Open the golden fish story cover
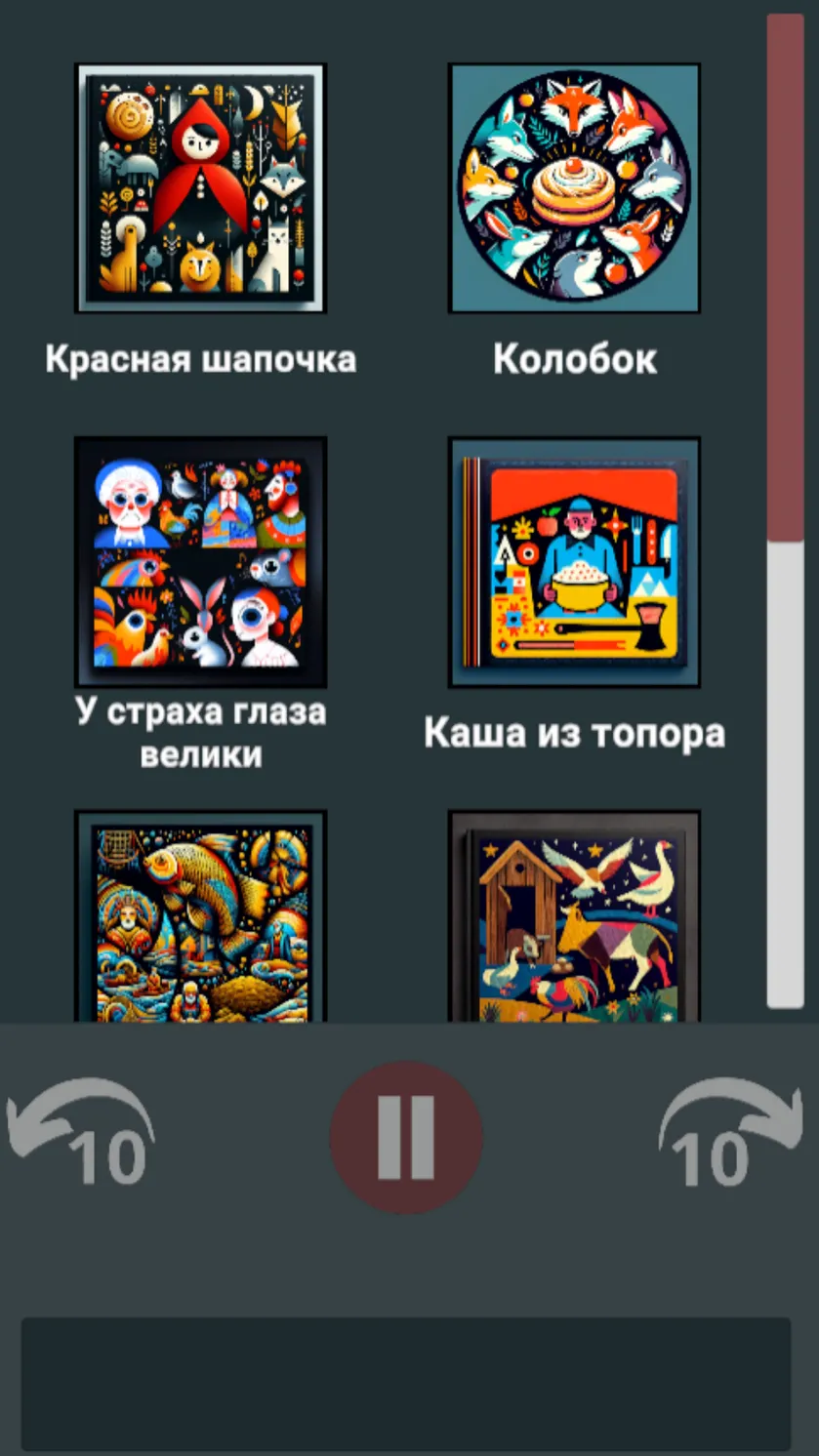819x1456 pixels. [x=200, y=916]
